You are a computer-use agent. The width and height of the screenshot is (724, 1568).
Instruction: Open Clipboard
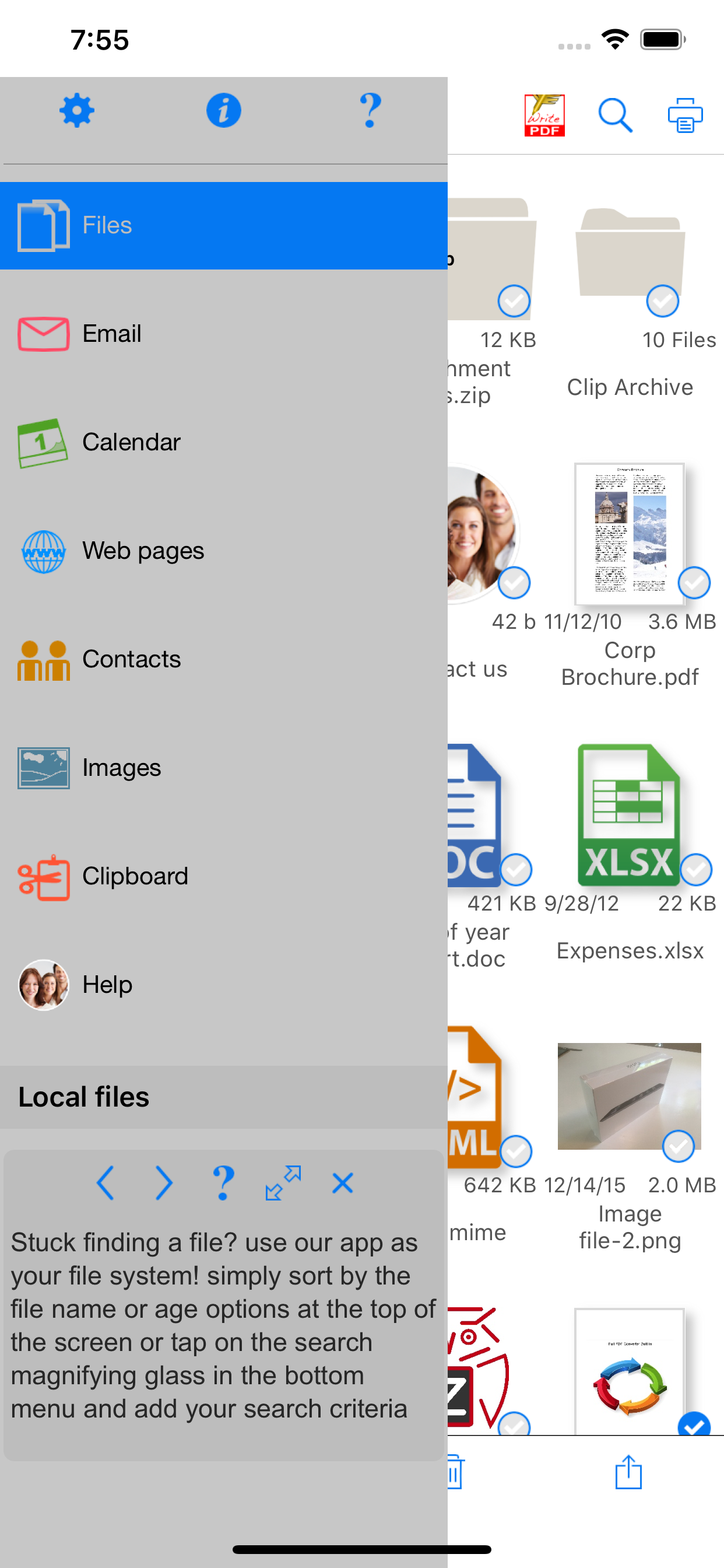(x=224, y=877)
